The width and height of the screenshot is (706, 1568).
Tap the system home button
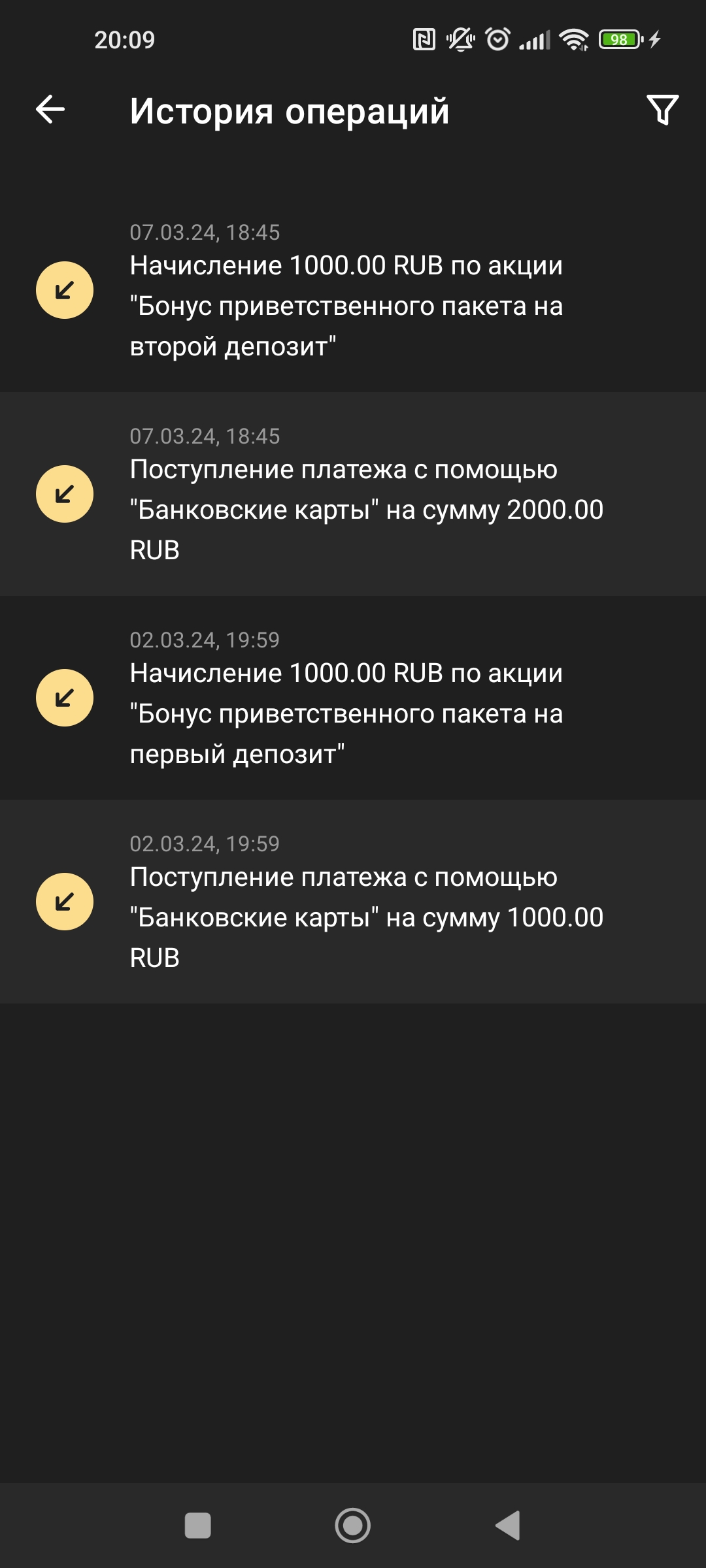[x=353, y=1526]
